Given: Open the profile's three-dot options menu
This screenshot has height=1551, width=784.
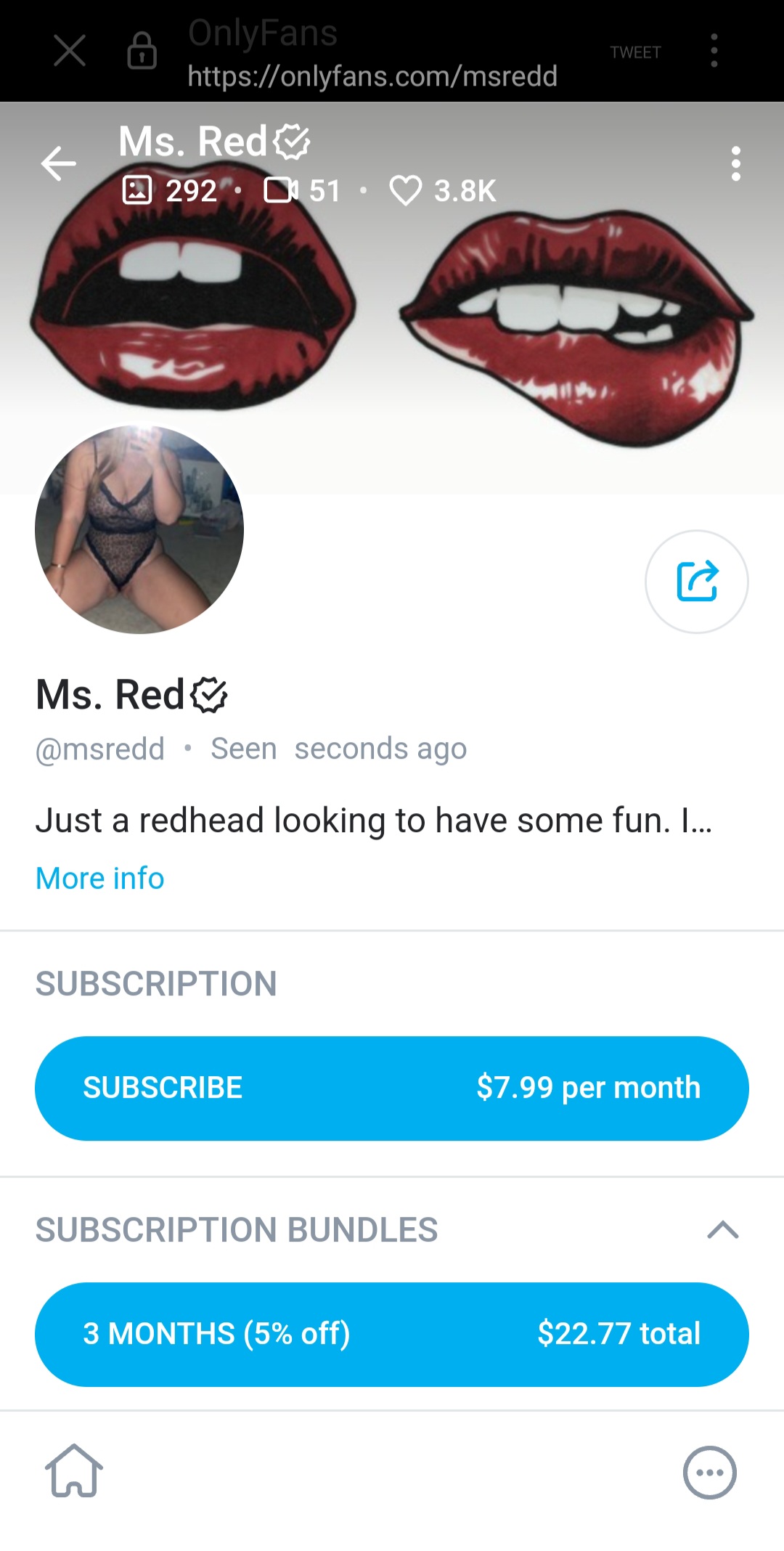Looking at the screenshot, I should tap(736, 164).
